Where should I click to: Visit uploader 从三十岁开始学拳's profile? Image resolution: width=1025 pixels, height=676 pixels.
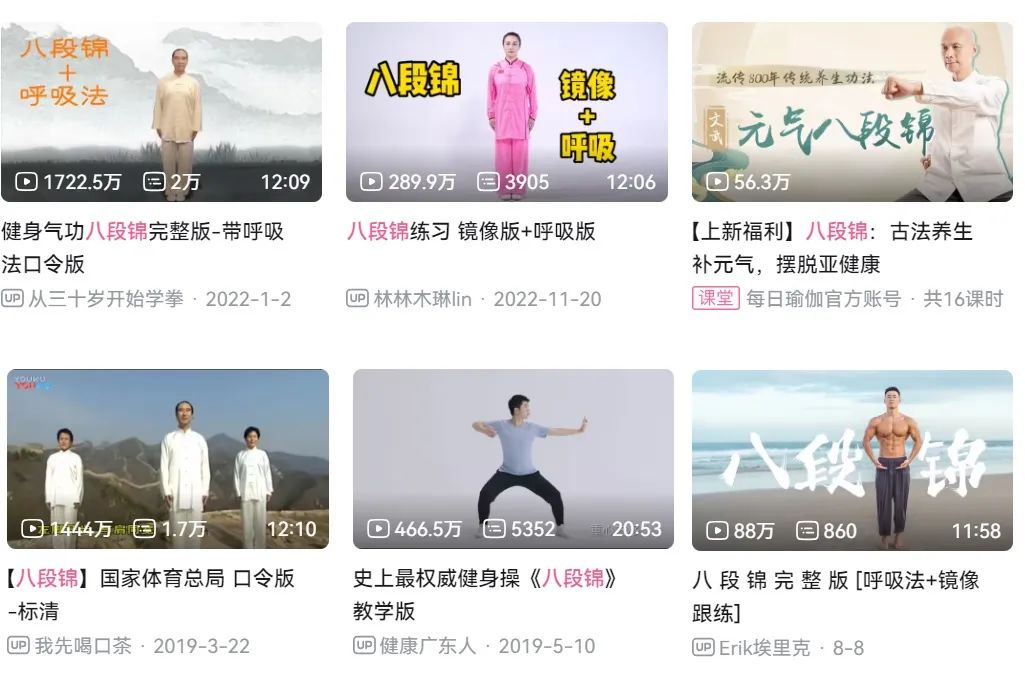tap(105, 299)
